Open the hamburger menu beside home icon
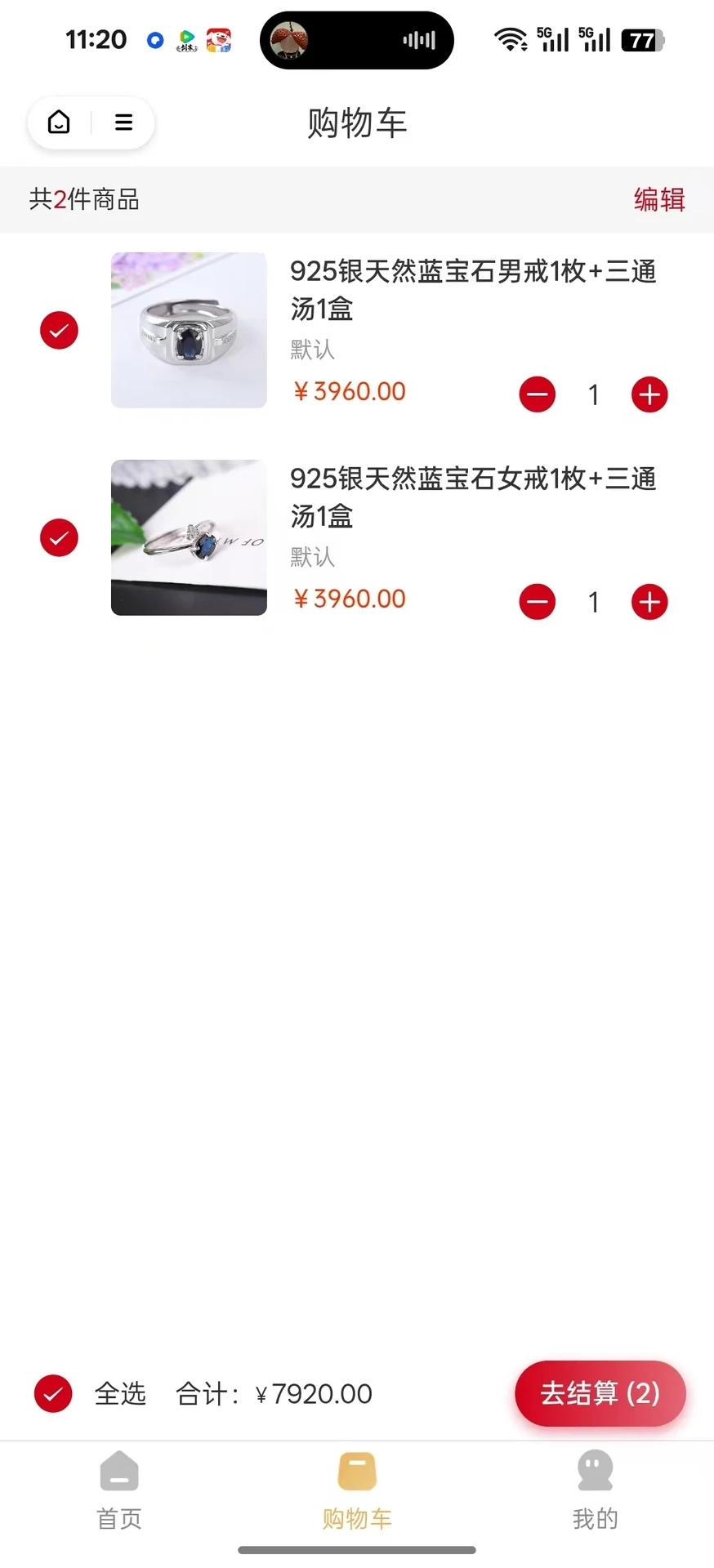This screenshot has height=1568, width=714. (x=123, y=122)
